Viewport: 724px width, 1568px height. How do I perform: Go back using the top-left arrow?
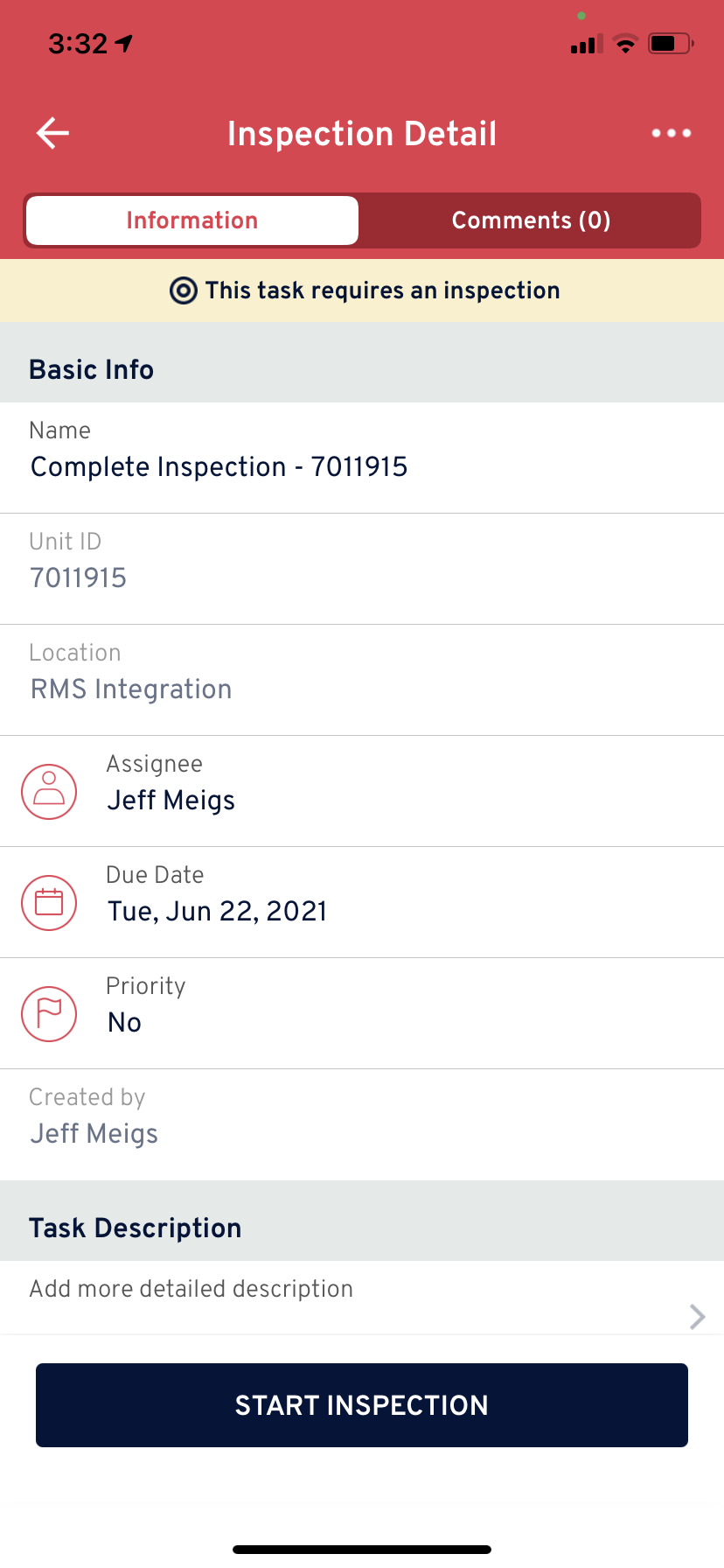click(x=52, y=133)
